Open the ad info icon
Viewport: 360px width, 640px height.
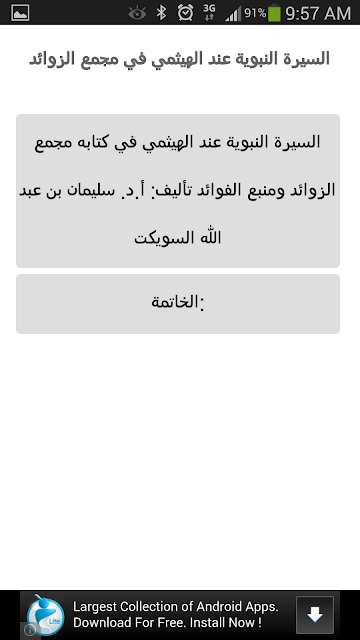point(29,630)
